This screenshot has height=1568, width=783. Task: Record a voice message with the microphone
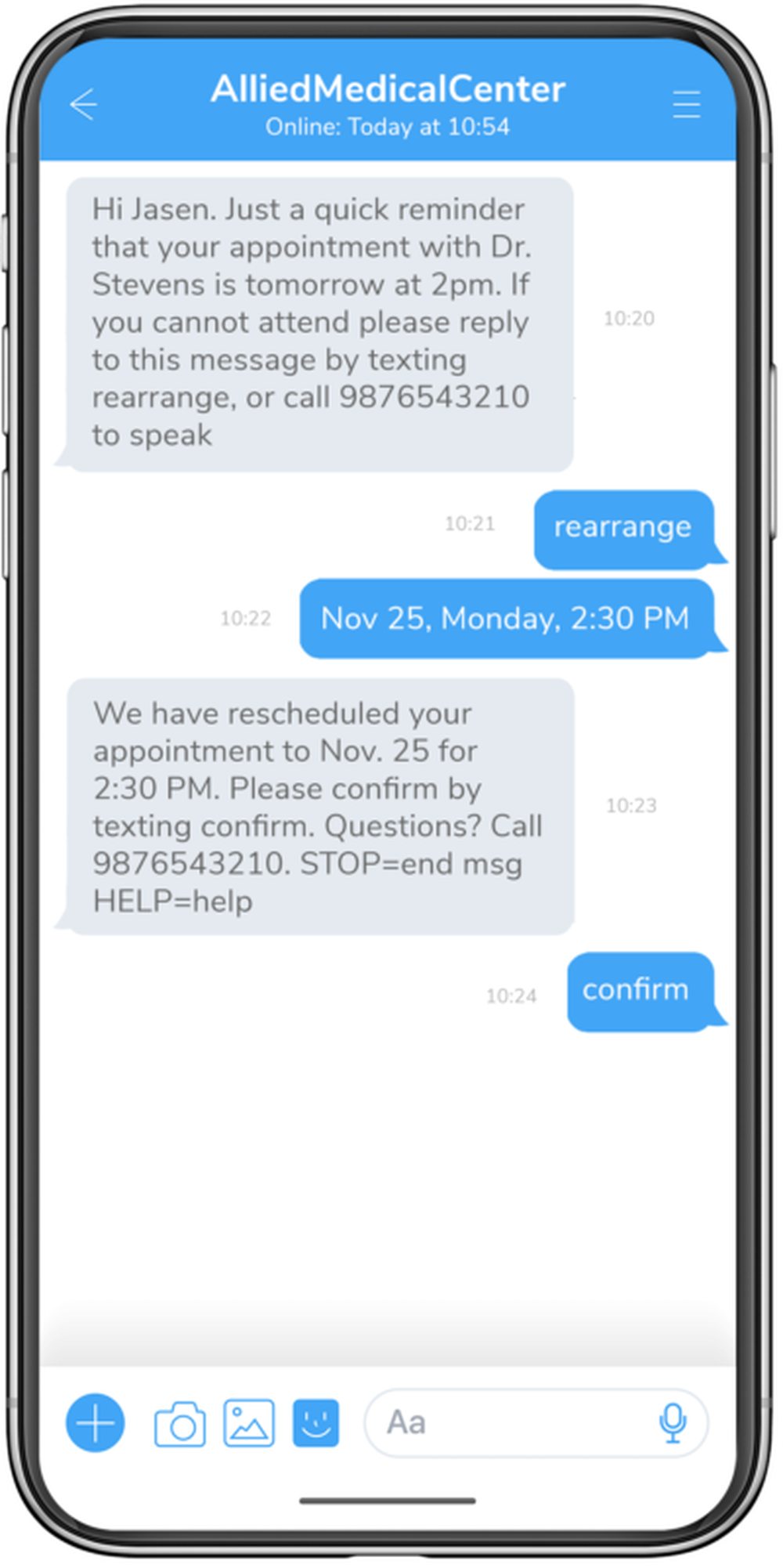[673, 1422]
